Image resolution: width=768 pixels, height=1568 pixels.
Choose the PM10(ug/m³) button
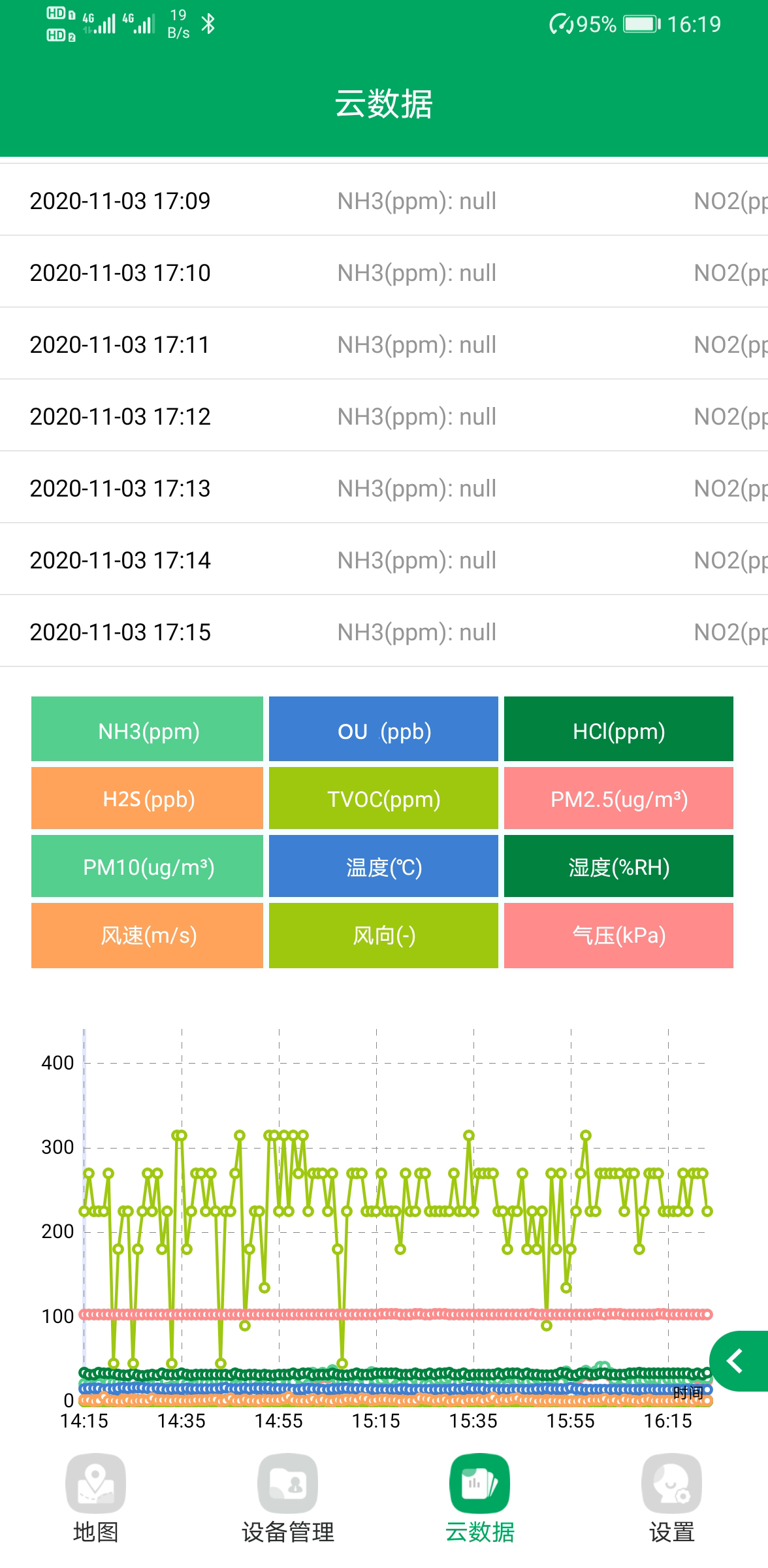pyautogui.click(x=148, y=866)
